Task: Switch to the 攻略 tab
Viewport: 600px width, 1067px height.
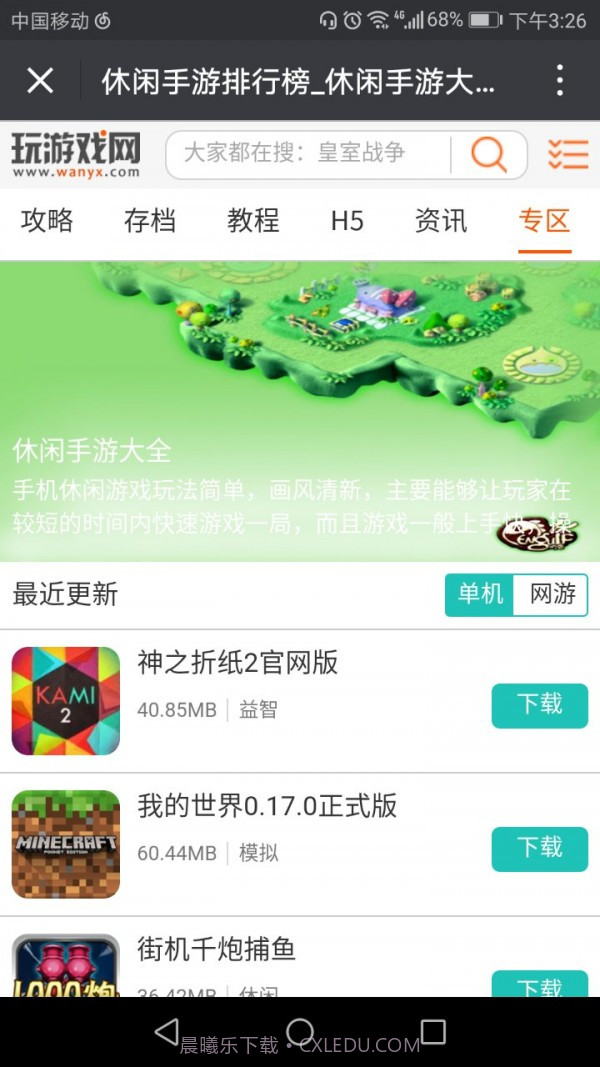Action: click(47, 221)
